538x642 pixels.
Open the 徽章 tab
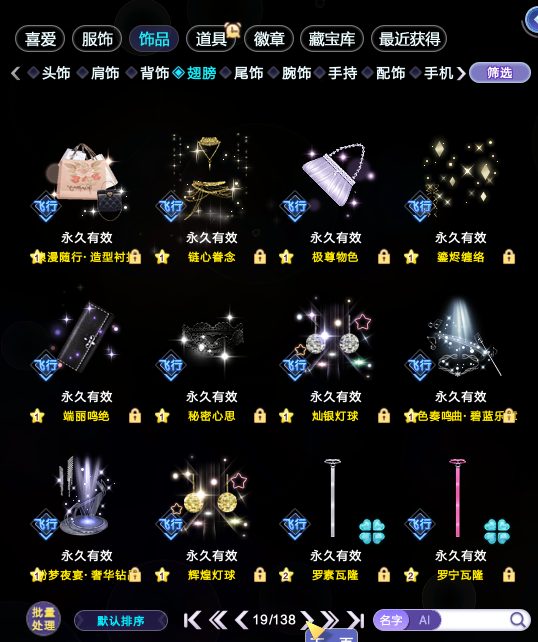(x=269, y=39)
